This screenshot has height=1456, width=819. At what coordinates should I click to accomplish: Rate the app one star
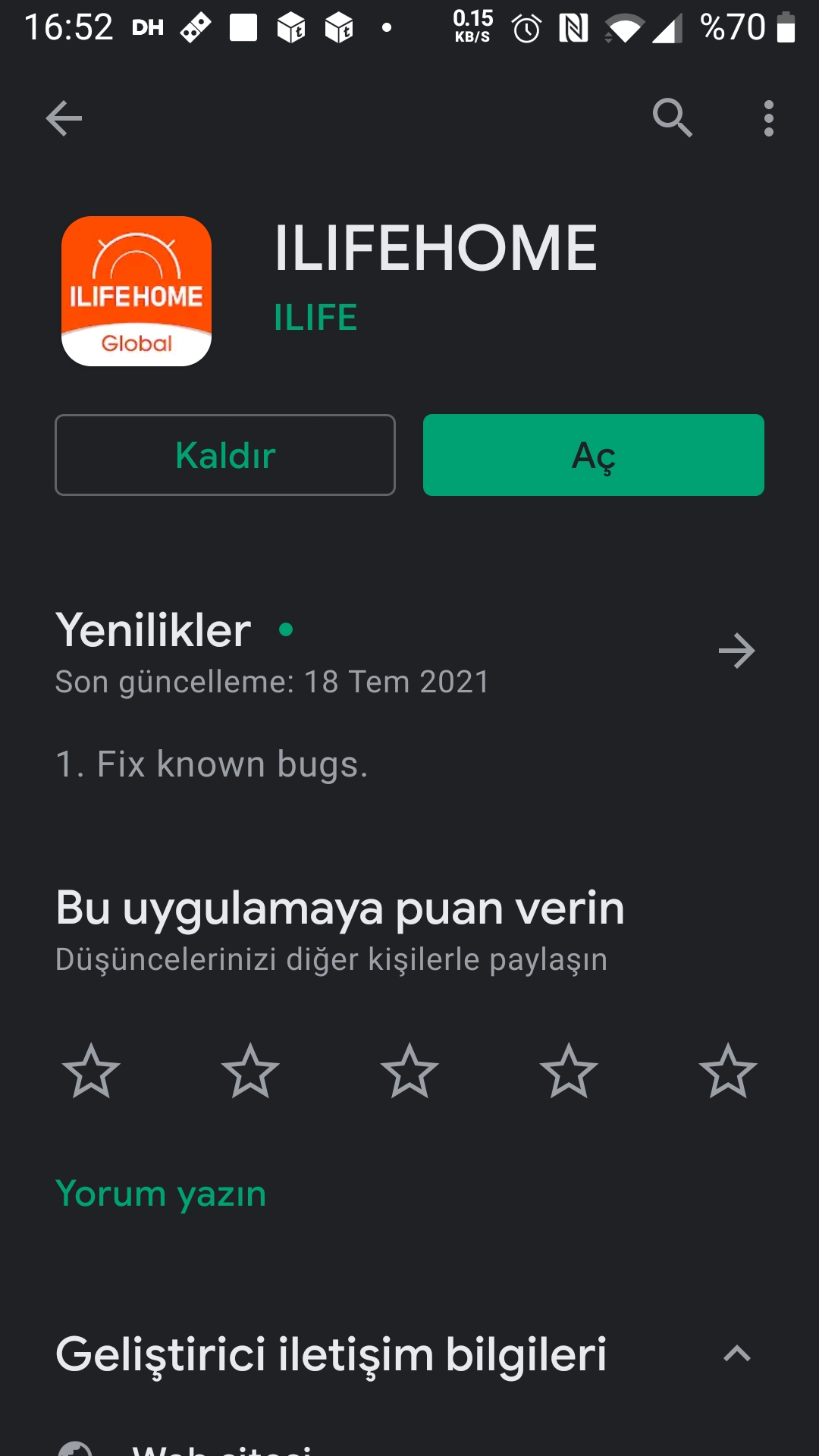point(91,1071)
